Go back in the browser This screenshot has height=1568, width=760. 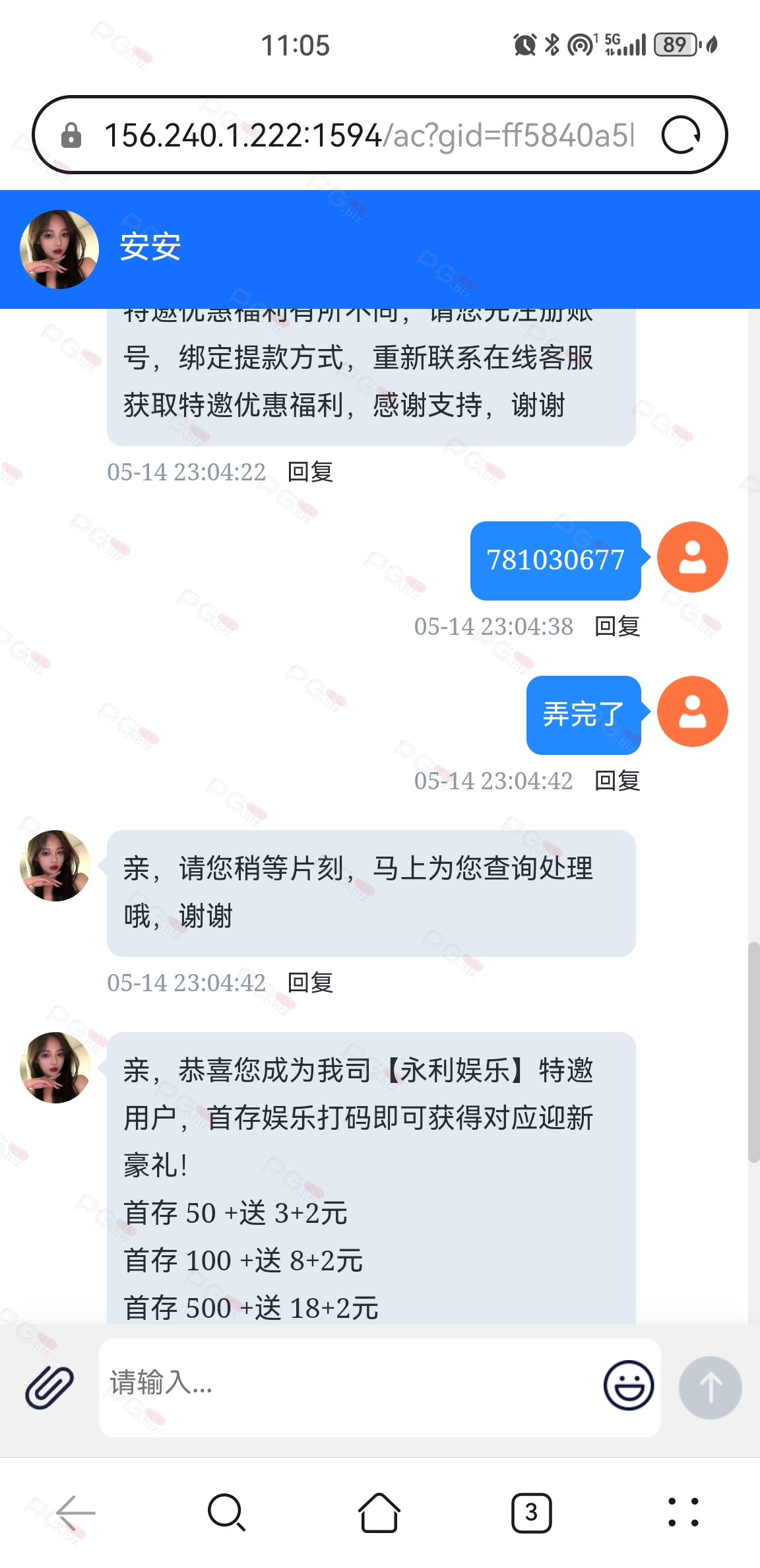click(76, 1513)
